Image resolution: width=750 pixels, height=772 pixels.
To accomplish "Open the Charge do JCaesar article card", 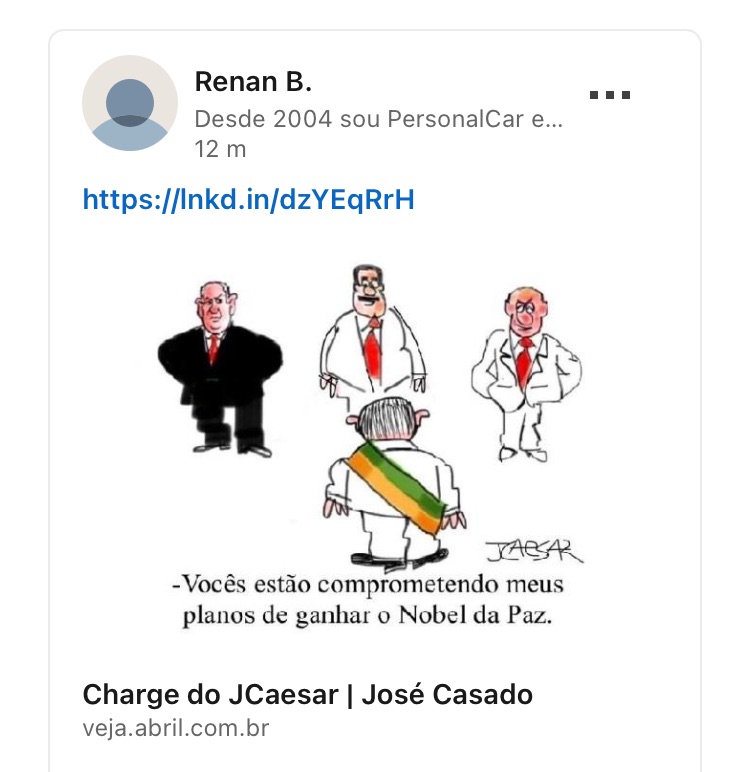I will (307, 694).
